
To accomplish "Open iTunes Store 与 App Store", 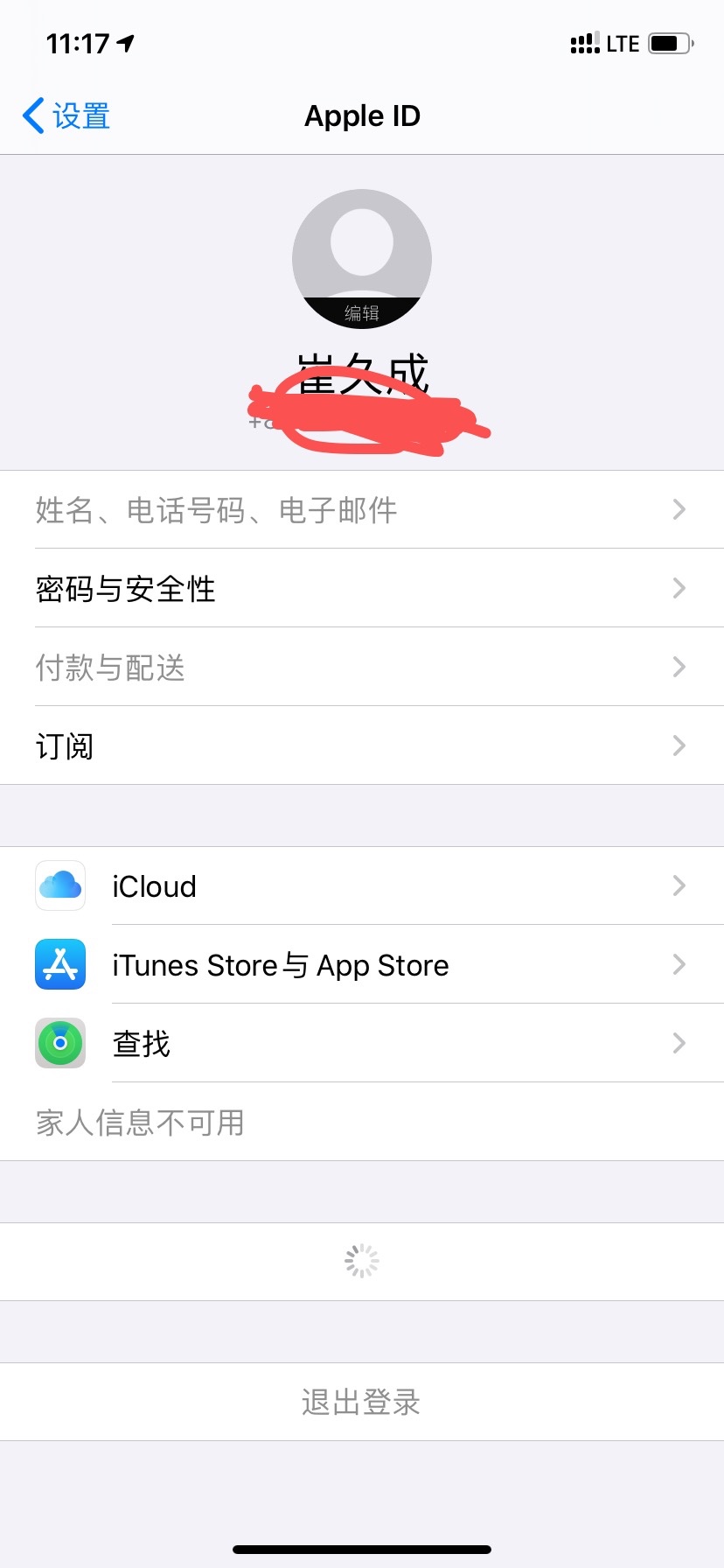I will [x=362, y=965].
